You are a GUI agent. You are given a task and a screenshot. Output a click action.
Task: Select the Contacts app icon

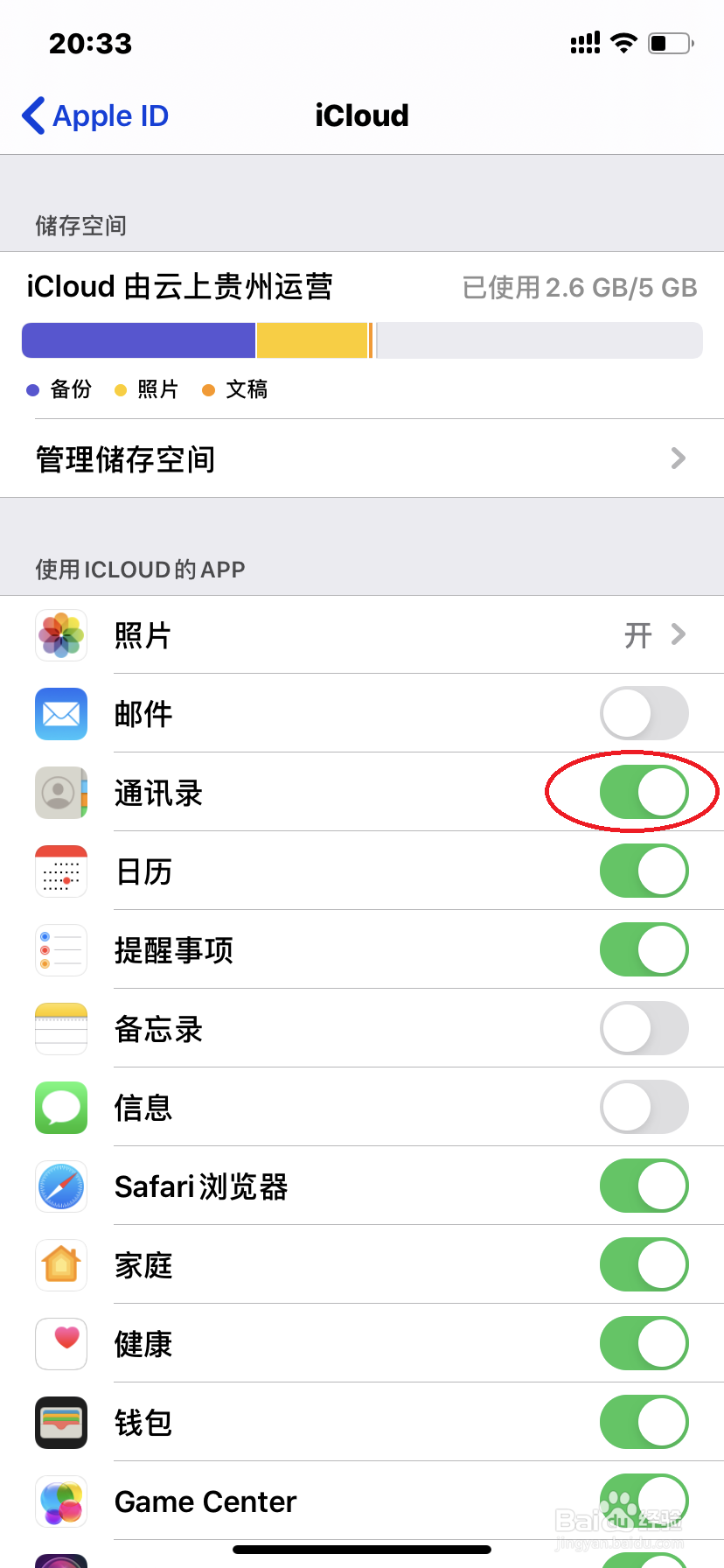coord(60,793)
